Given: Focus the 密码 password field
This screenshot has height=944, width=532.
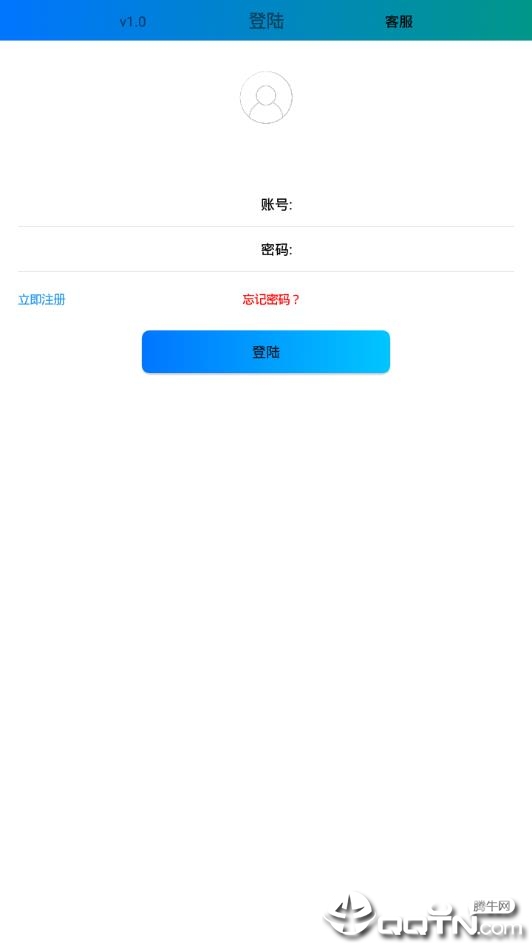Looking at the screenshot, I should point(266,249).
